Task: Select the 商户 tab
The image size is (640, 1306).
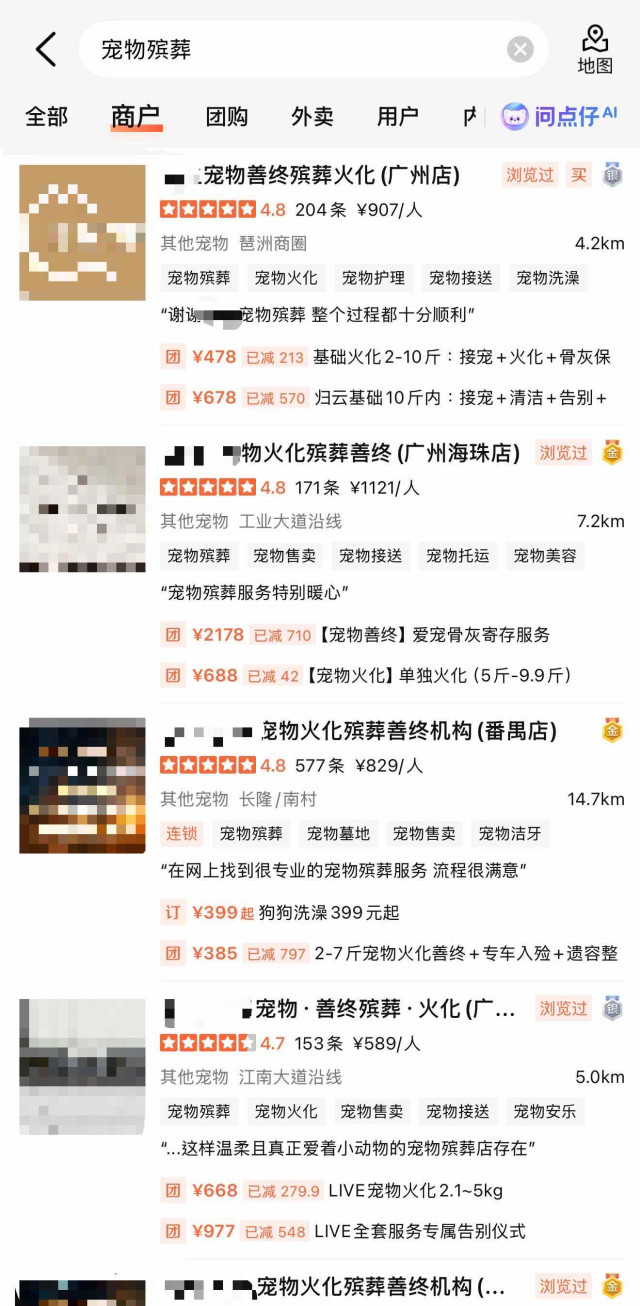Action: pyautogui.click(x=136, y=117)
